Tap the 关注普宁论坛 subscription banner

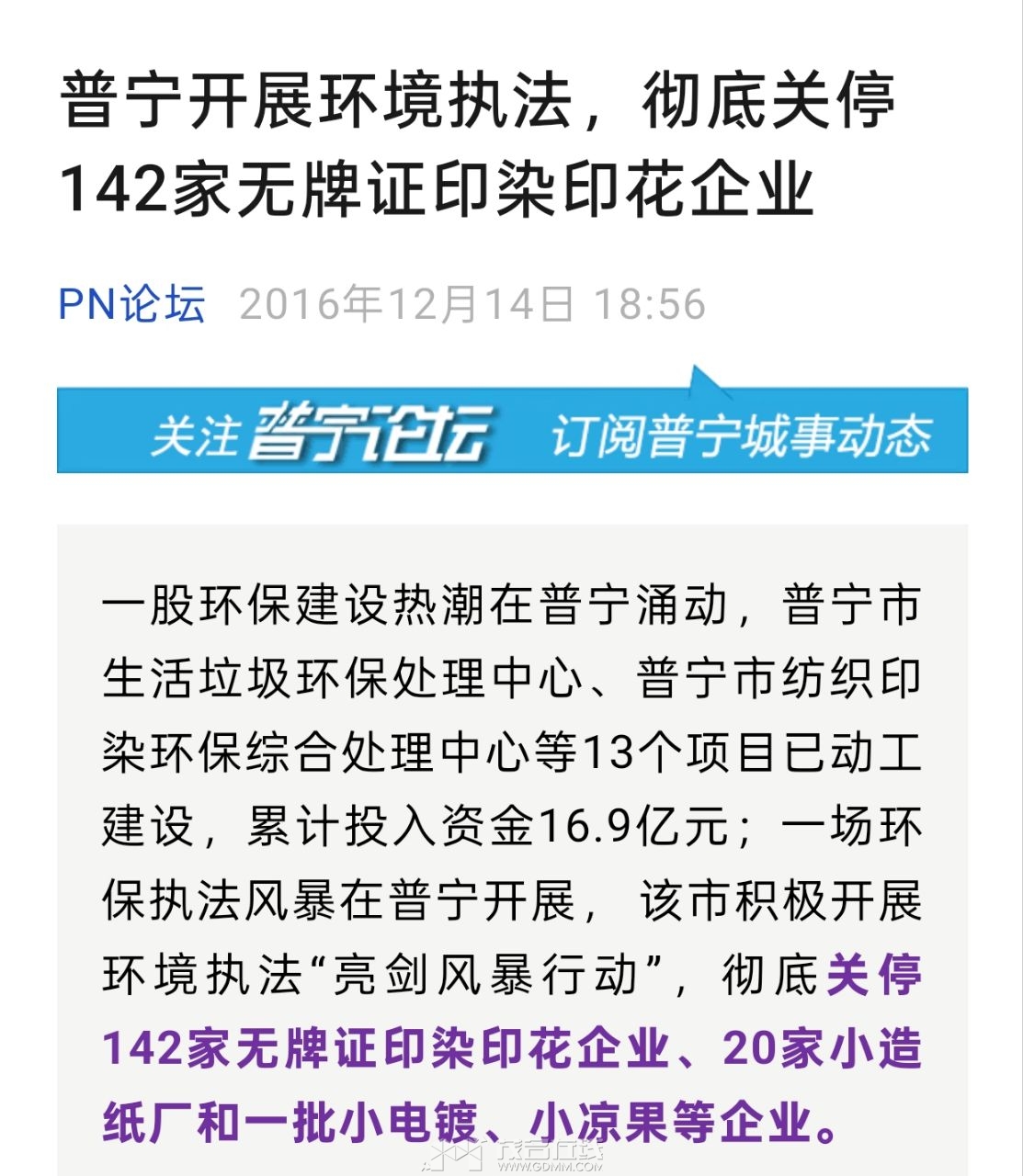pos(512,431)
